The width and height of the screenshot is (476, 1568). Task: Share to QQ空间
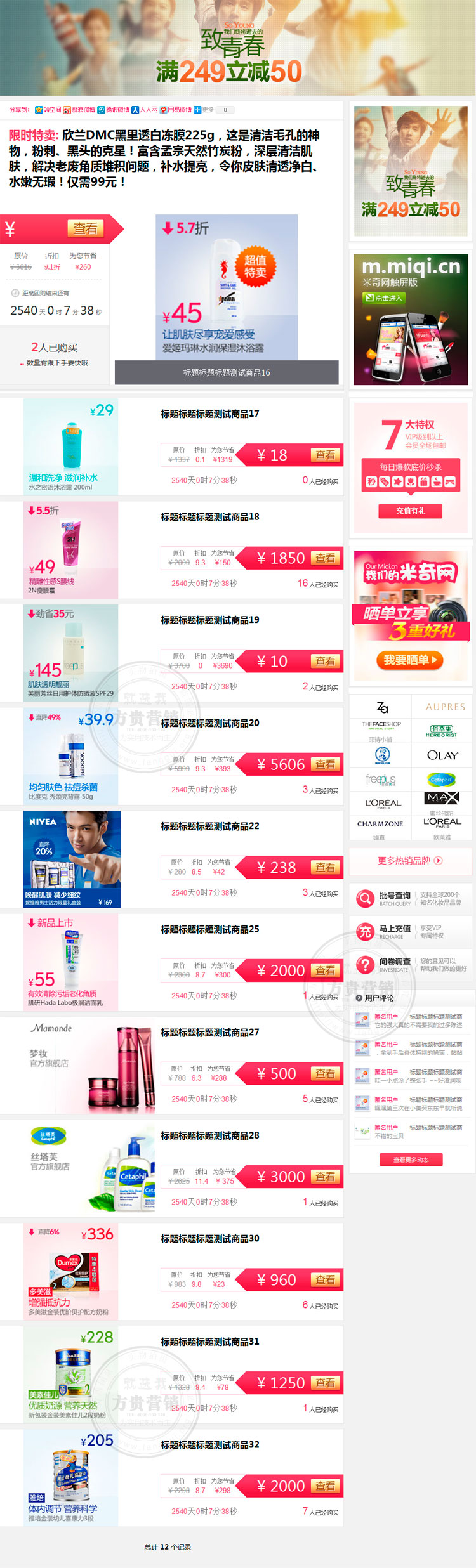click(48, 110)
